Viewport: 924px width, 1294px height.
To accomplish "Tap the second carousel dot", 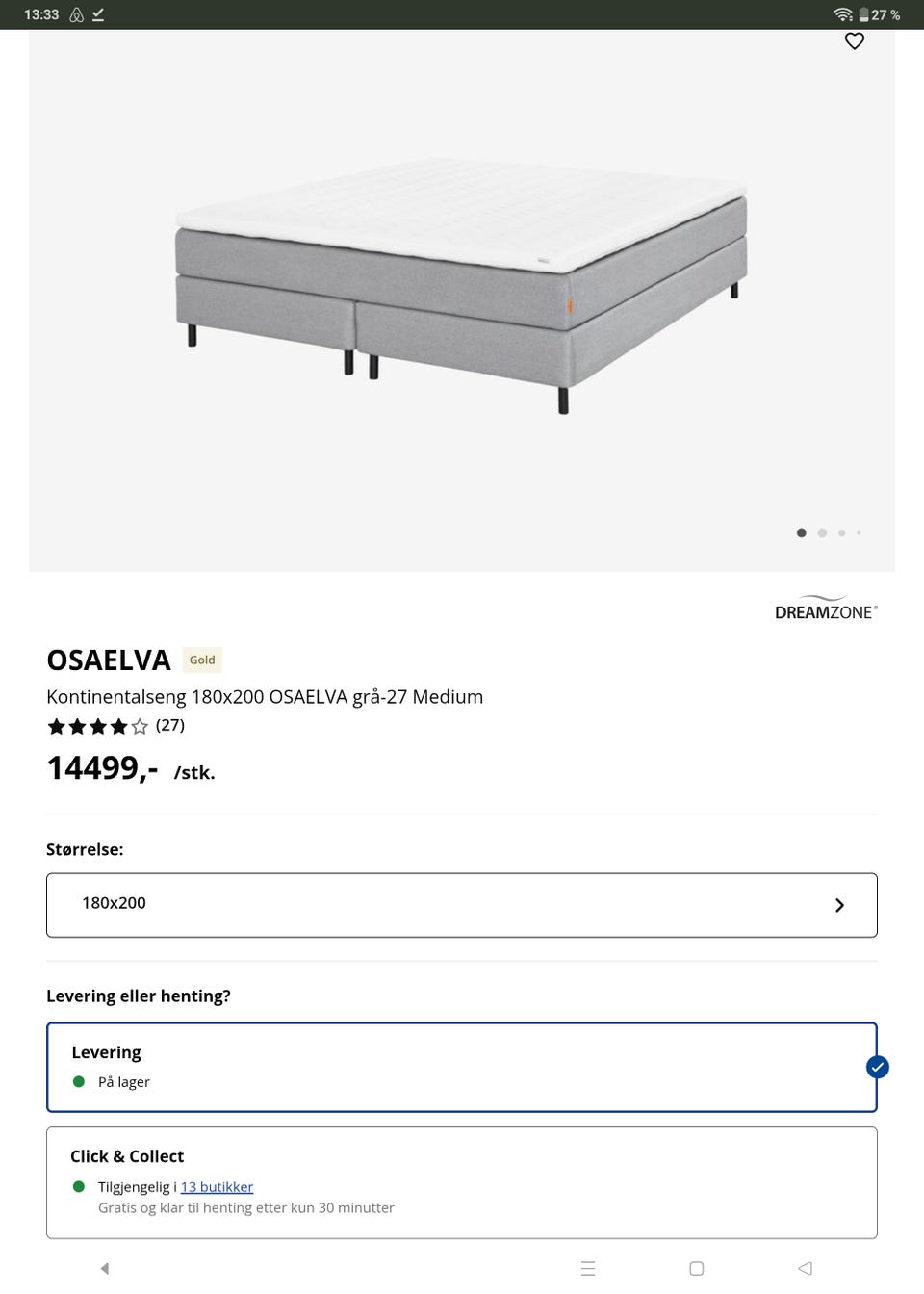I will click(822, 532).
